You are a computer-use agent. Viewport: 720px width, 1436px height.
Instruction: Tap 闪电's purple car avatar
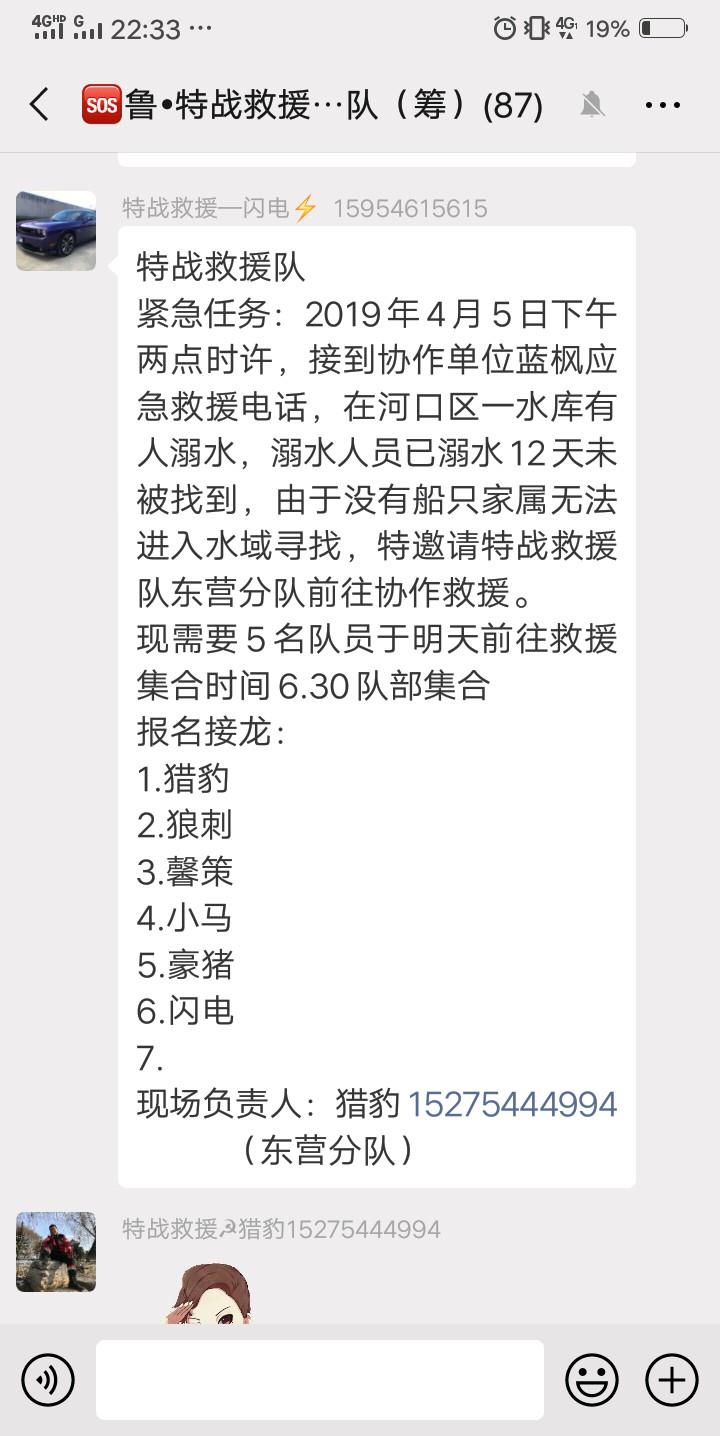coord(56,231)
